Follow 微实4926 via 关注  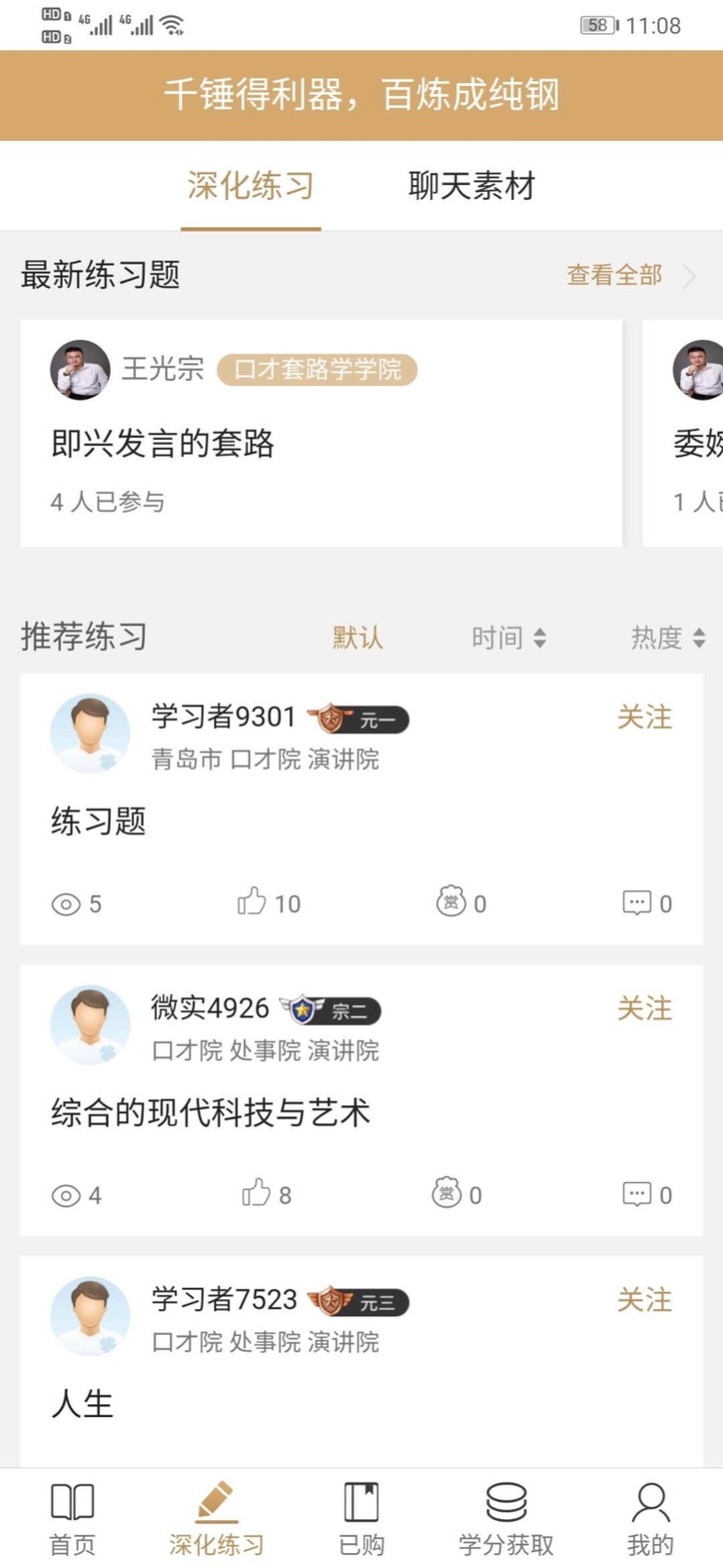(x=644, y=1008)
